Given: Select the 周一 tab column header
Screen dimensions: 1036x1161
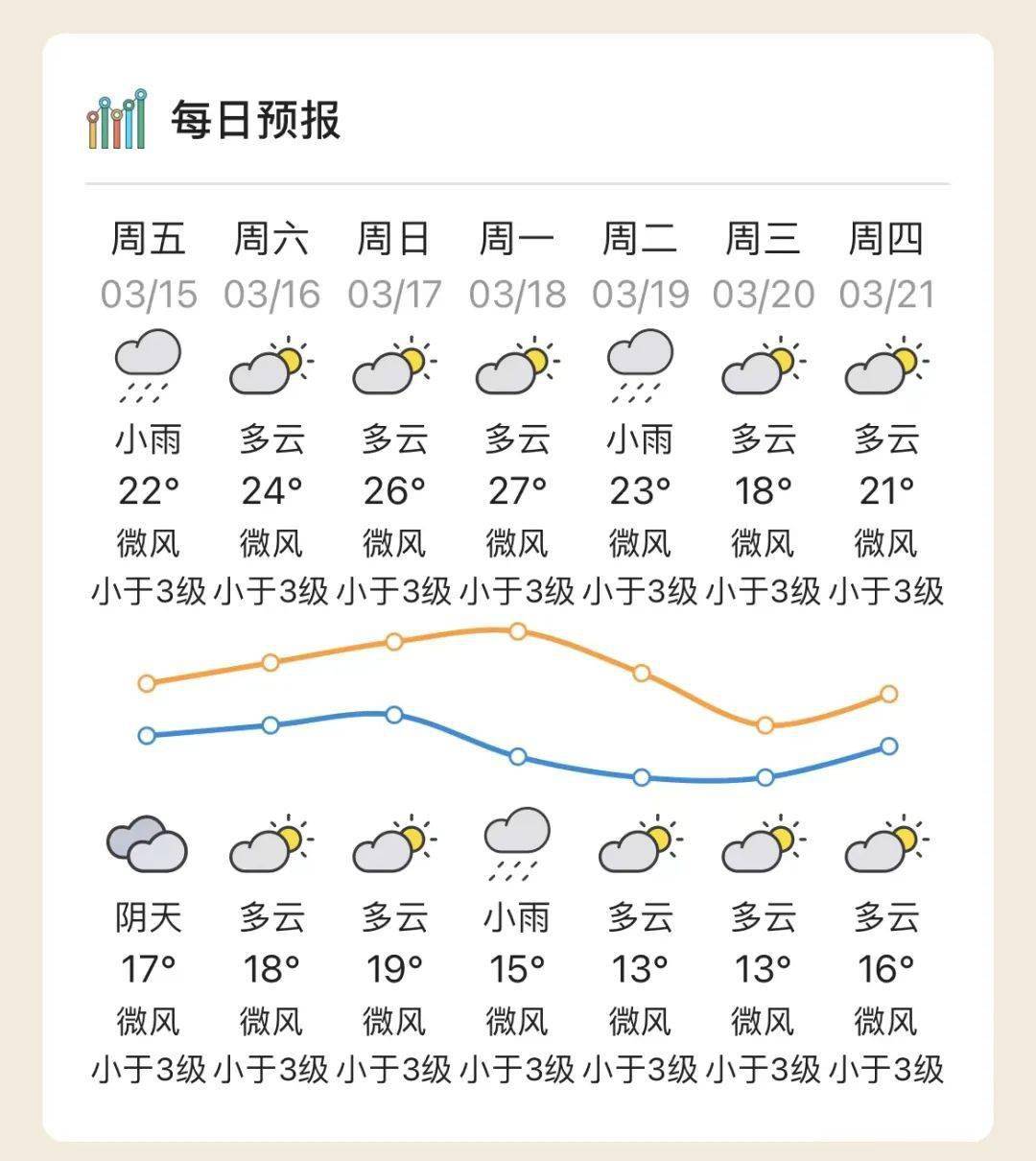Looking at the screenshot, I should coord(519,240).
